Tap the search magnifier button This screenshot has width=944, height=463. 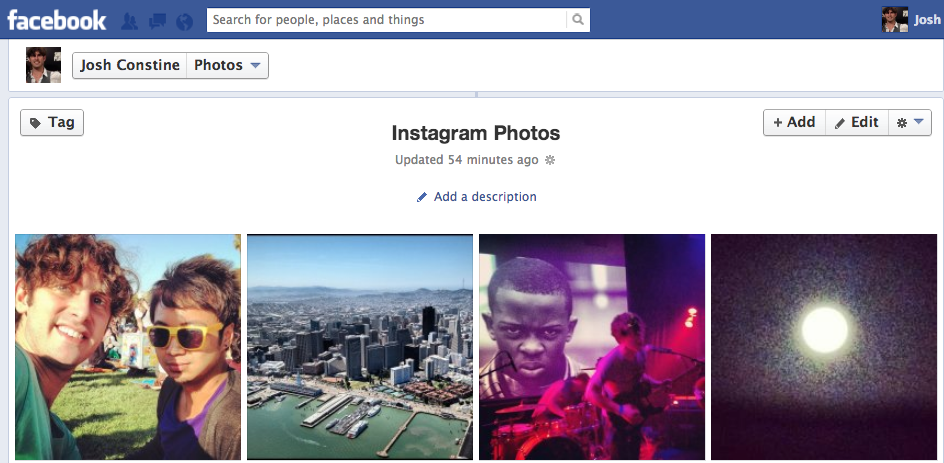[x=577, y=19]
